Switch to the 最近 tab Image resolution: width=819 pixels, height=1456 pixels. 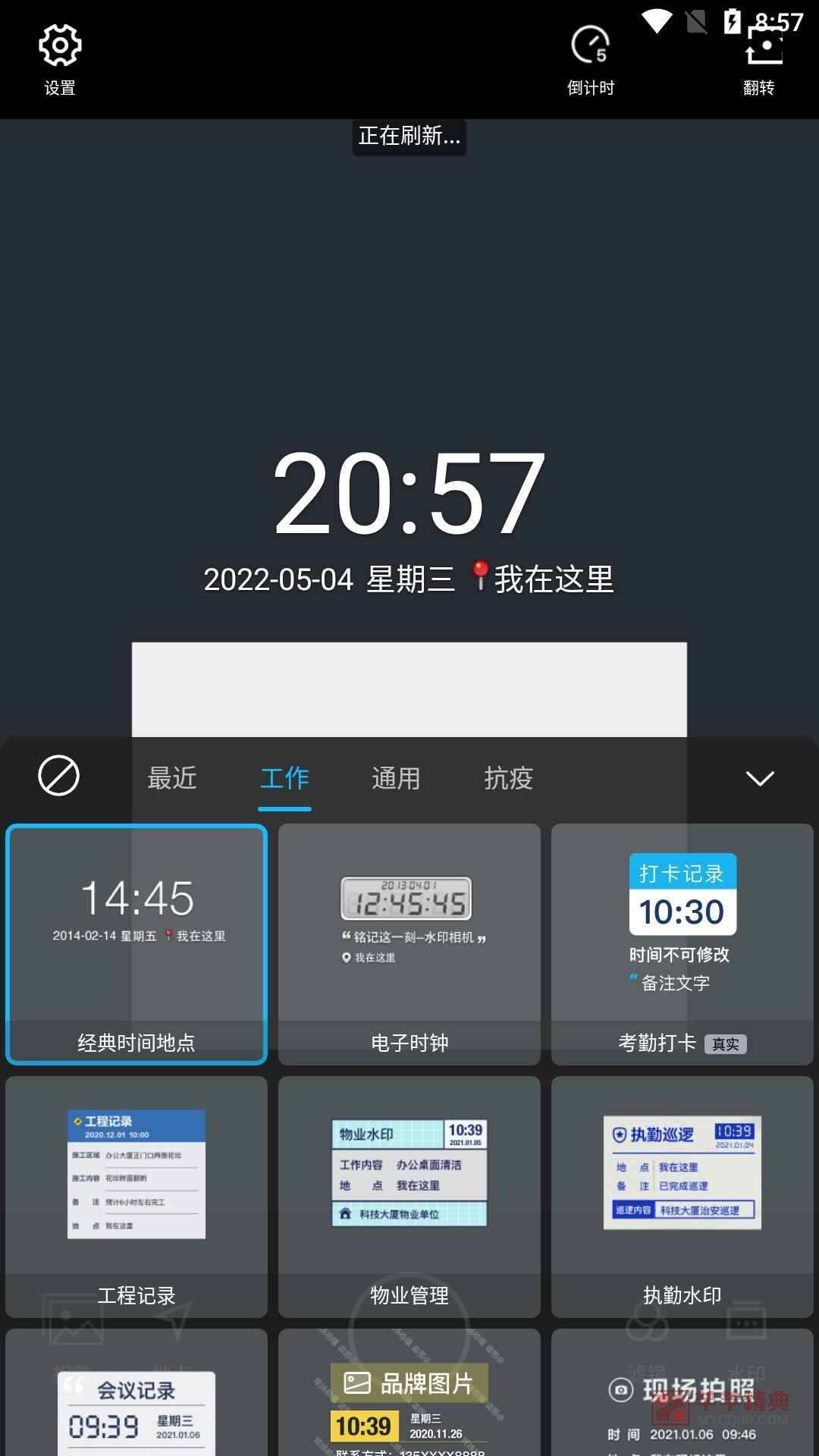[x=172, y=778]
